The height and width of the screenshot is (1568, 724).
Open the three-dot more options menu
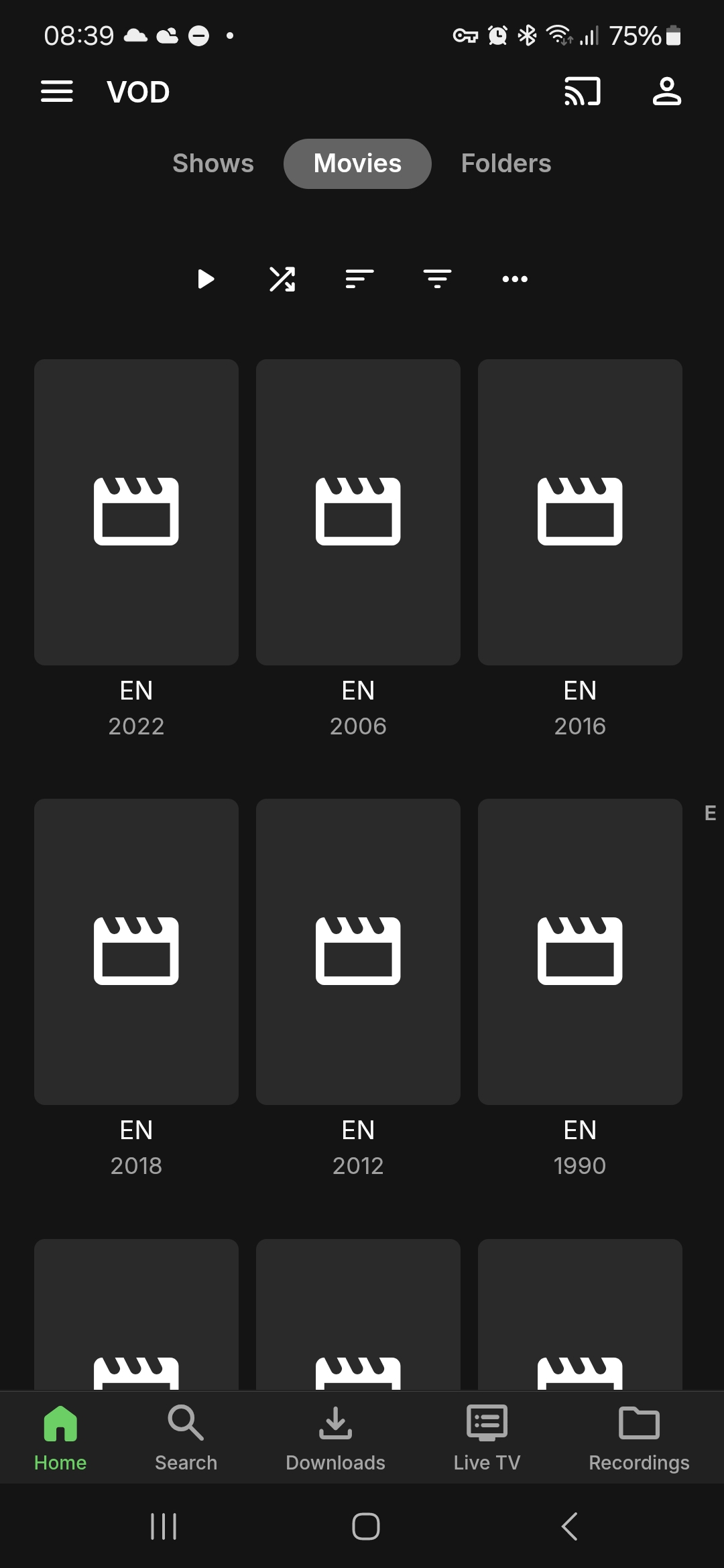[x=515, y=279]
